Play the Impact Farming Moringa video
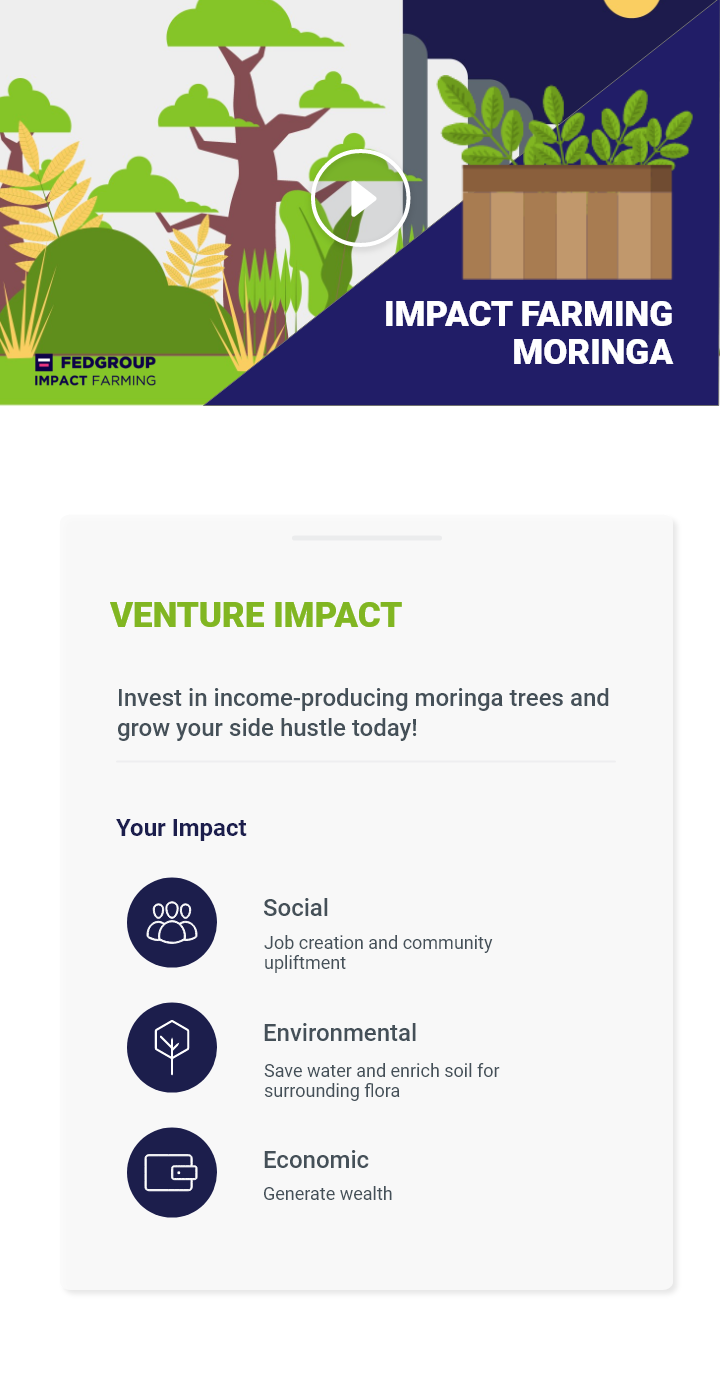 coord(361,198)
